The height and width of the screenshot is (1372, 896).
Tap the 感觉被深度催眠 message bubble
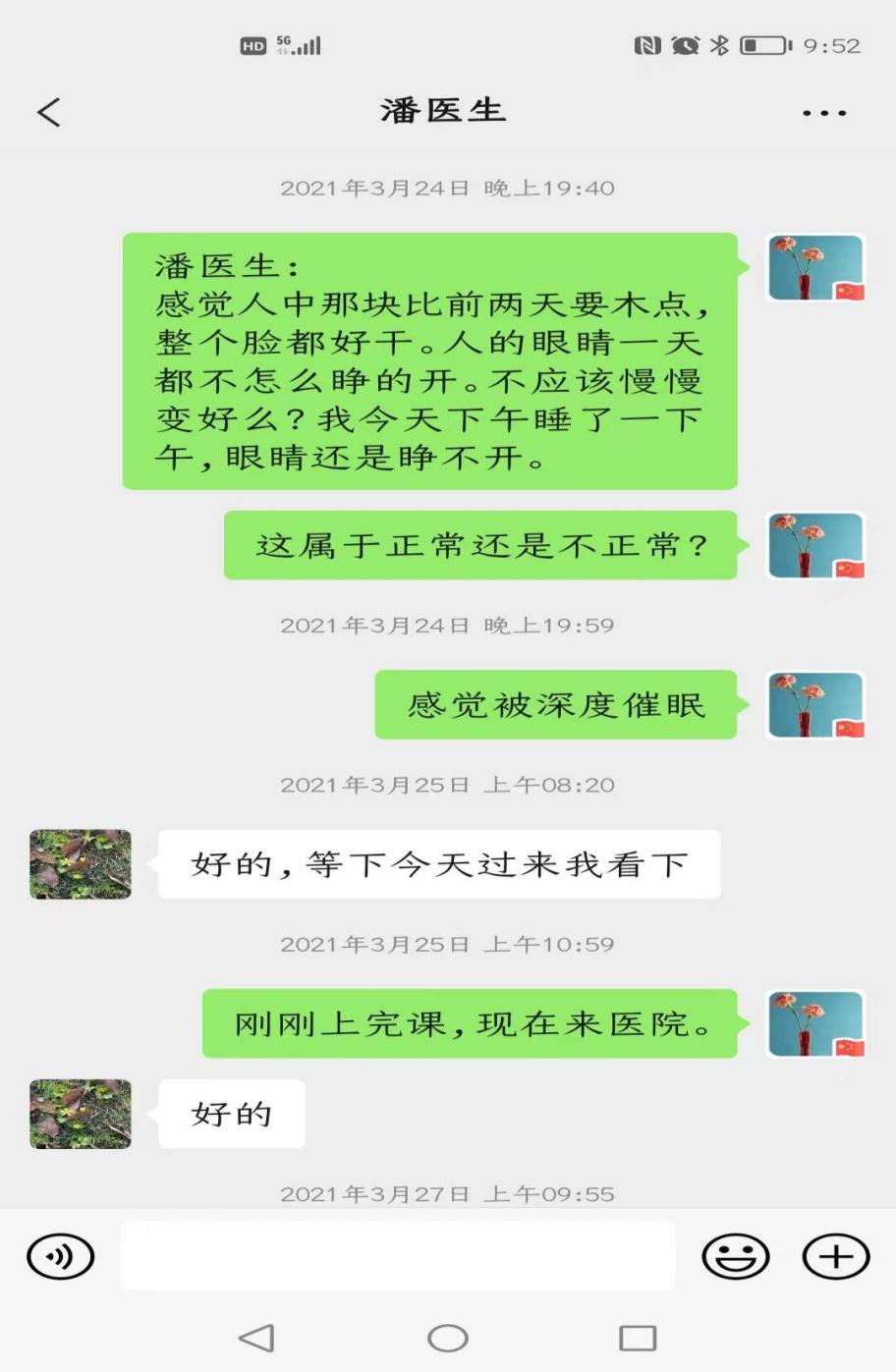pyautogui.click(x=555, y=703)
